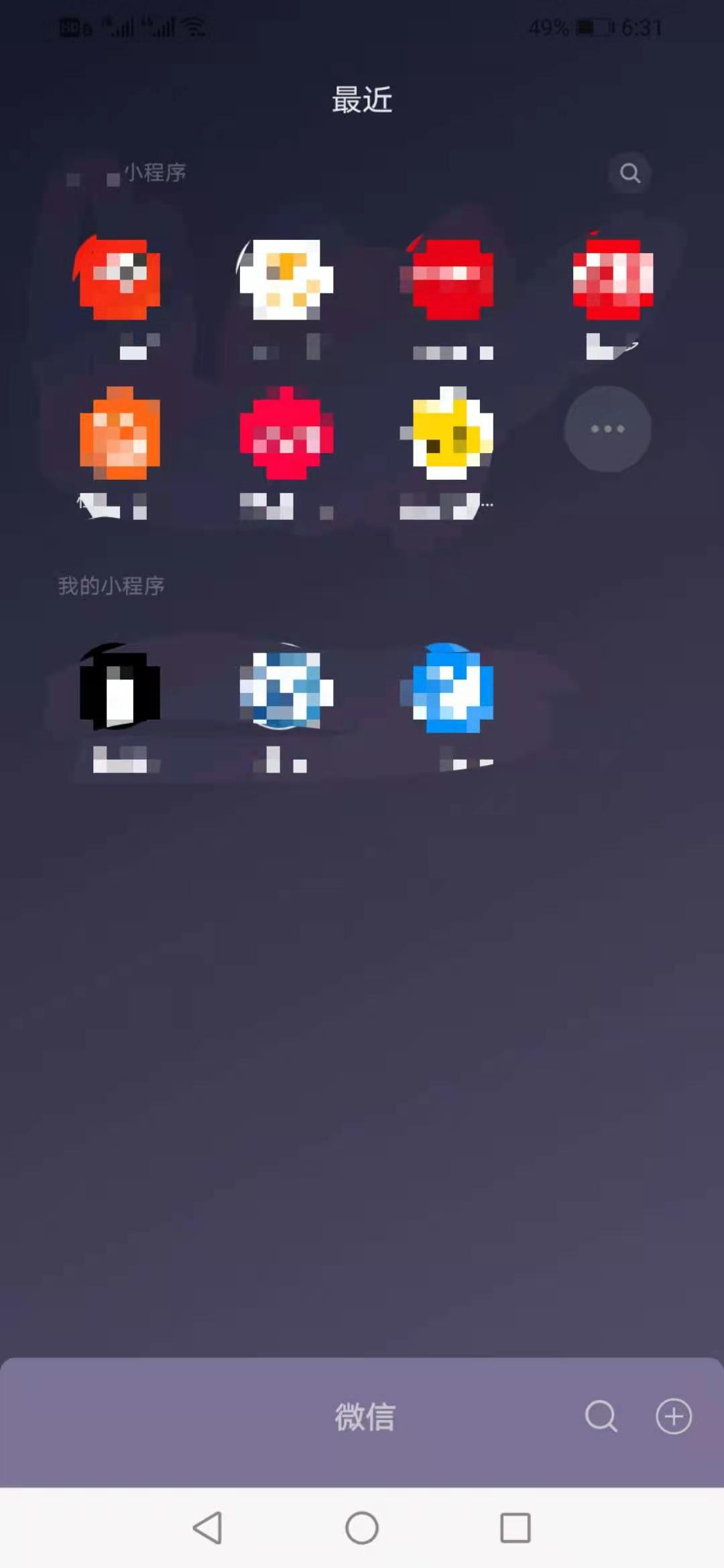Return to the phone's home screen

click(x=362, y=1528)
